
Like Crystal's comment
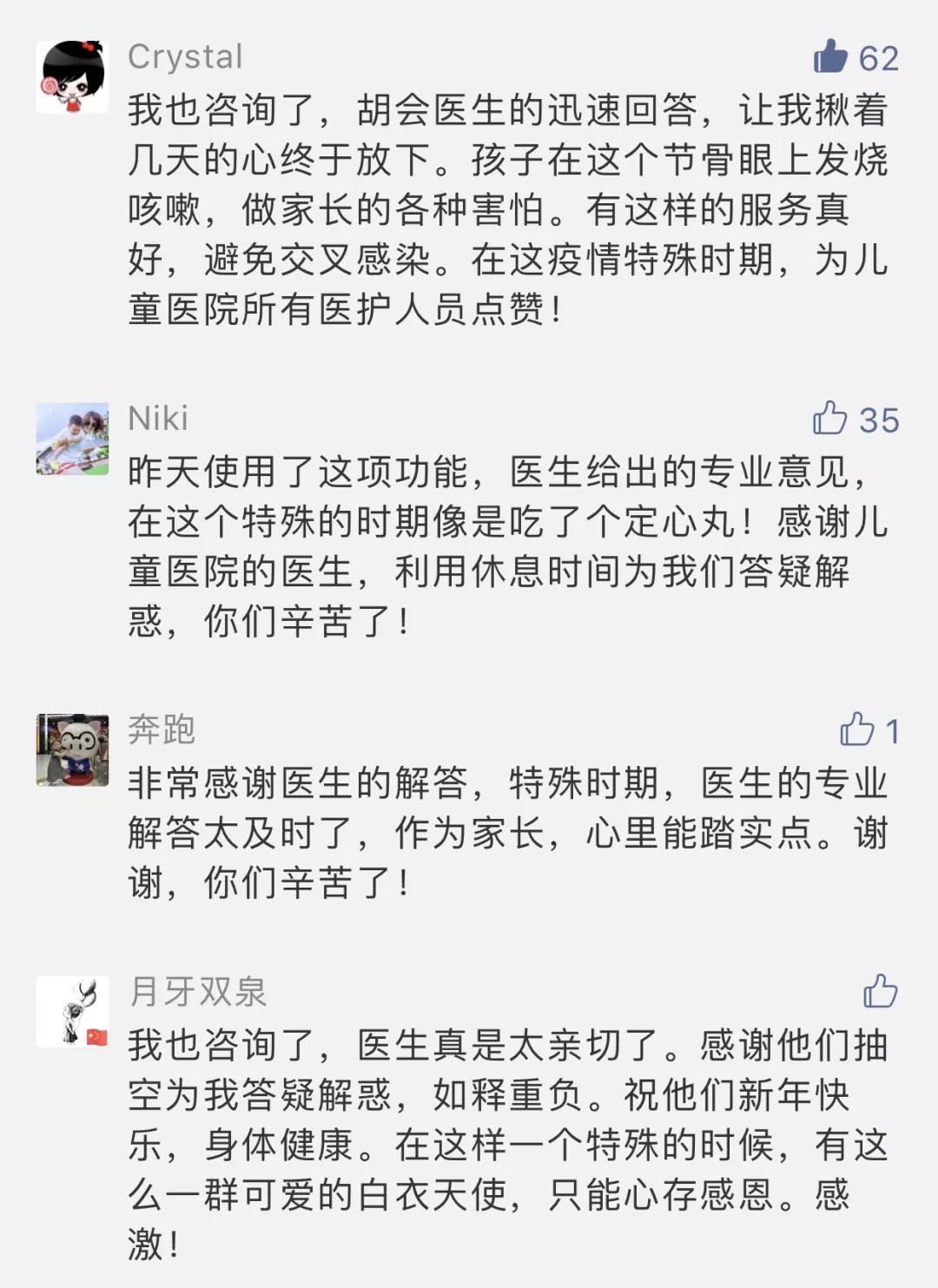point(830,57)
